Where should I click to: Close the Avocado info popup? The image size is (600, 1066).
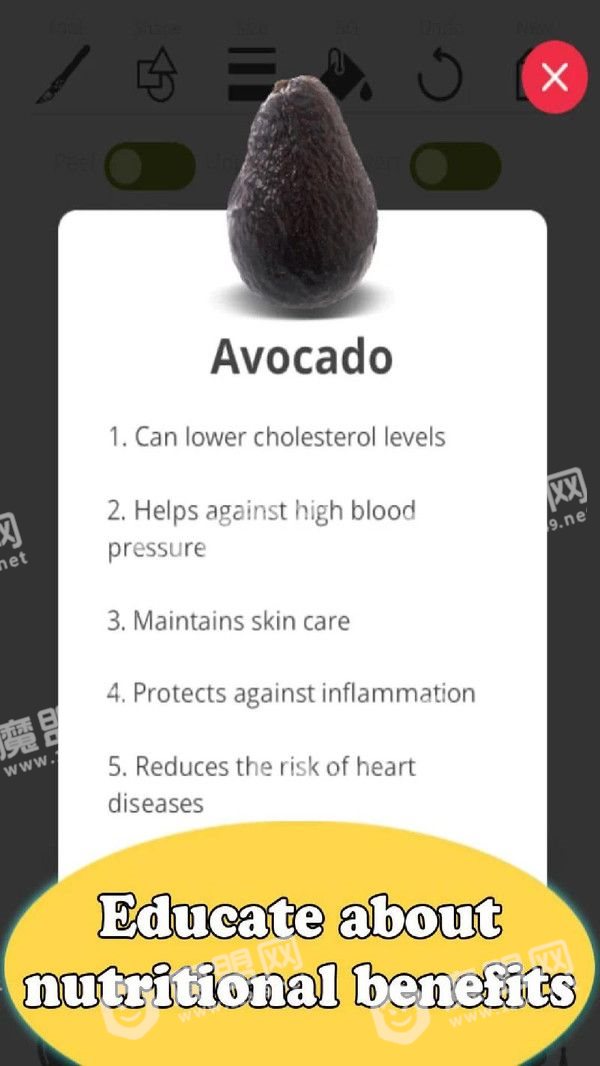click(x=554, y=77)
